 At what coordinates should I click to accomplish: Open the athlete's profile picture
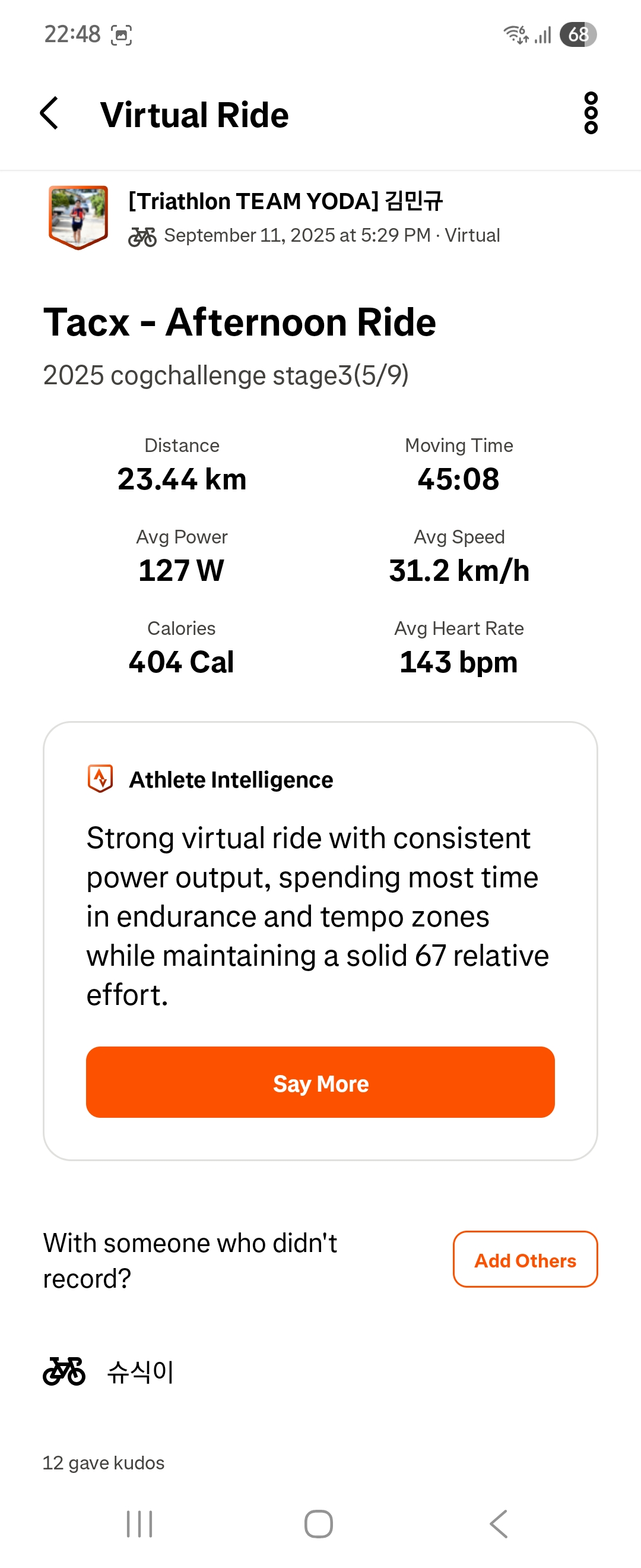click(78, 217)
